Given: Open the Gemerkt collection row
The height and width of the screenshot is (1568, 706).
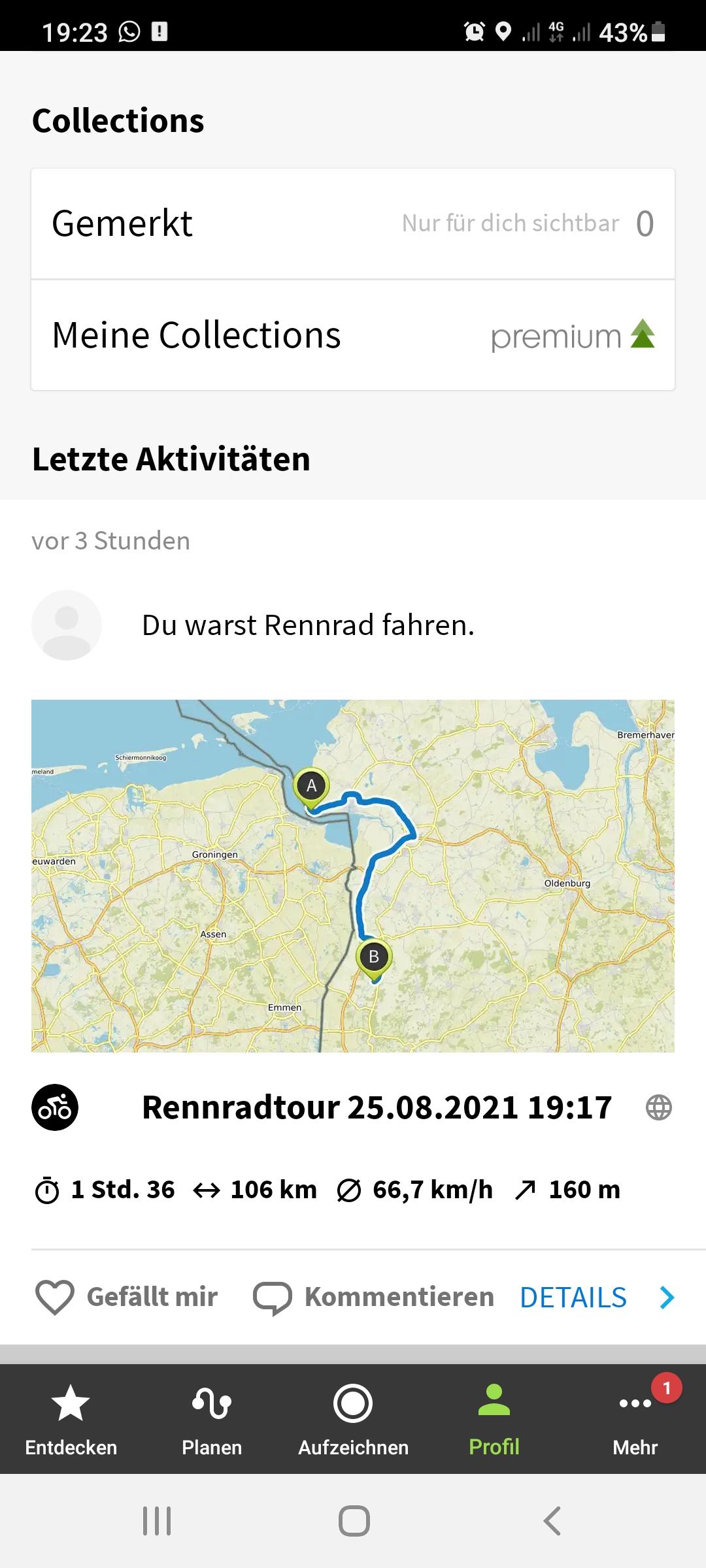Looking at the screenshot, I should [353, 224].
